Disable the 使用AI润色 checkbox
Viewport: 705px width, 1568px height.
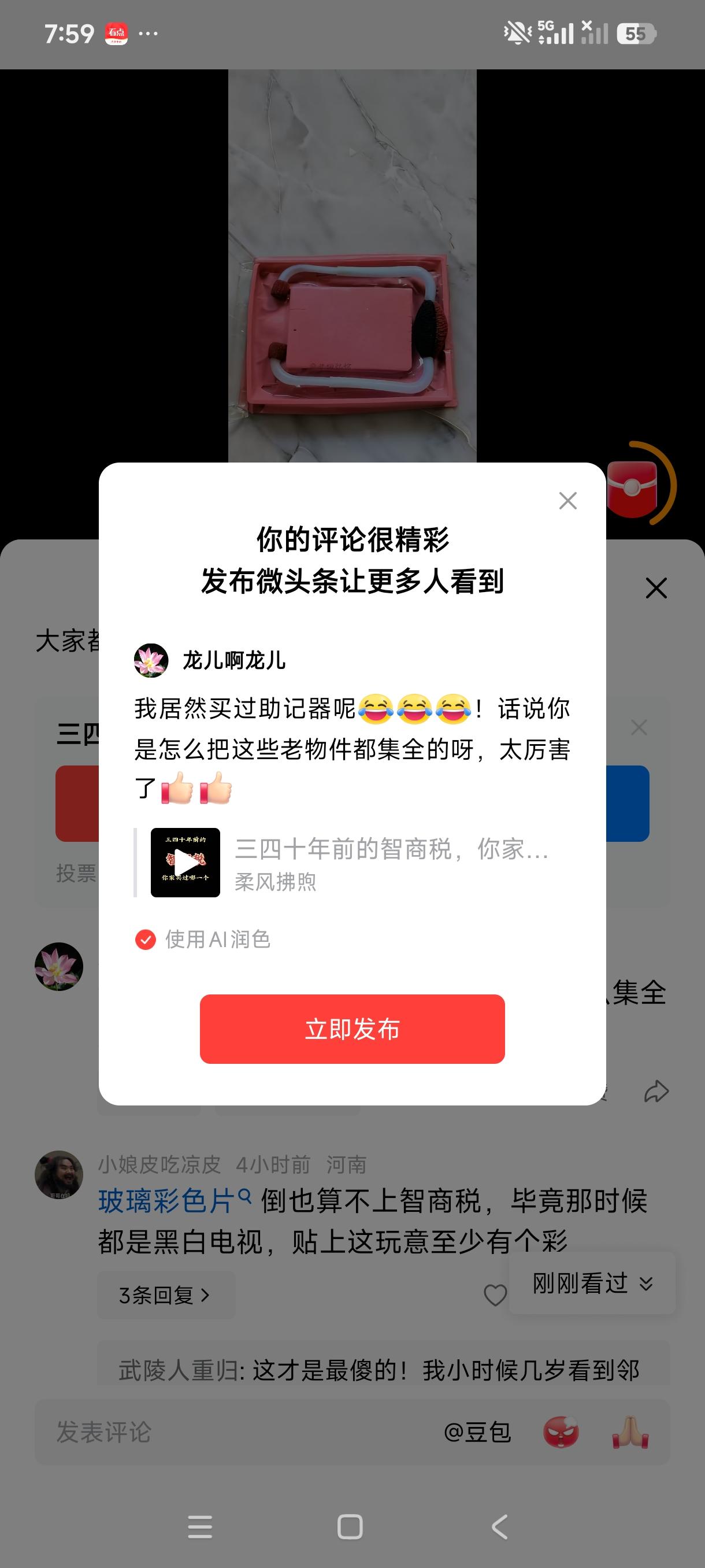click(145, 940)
